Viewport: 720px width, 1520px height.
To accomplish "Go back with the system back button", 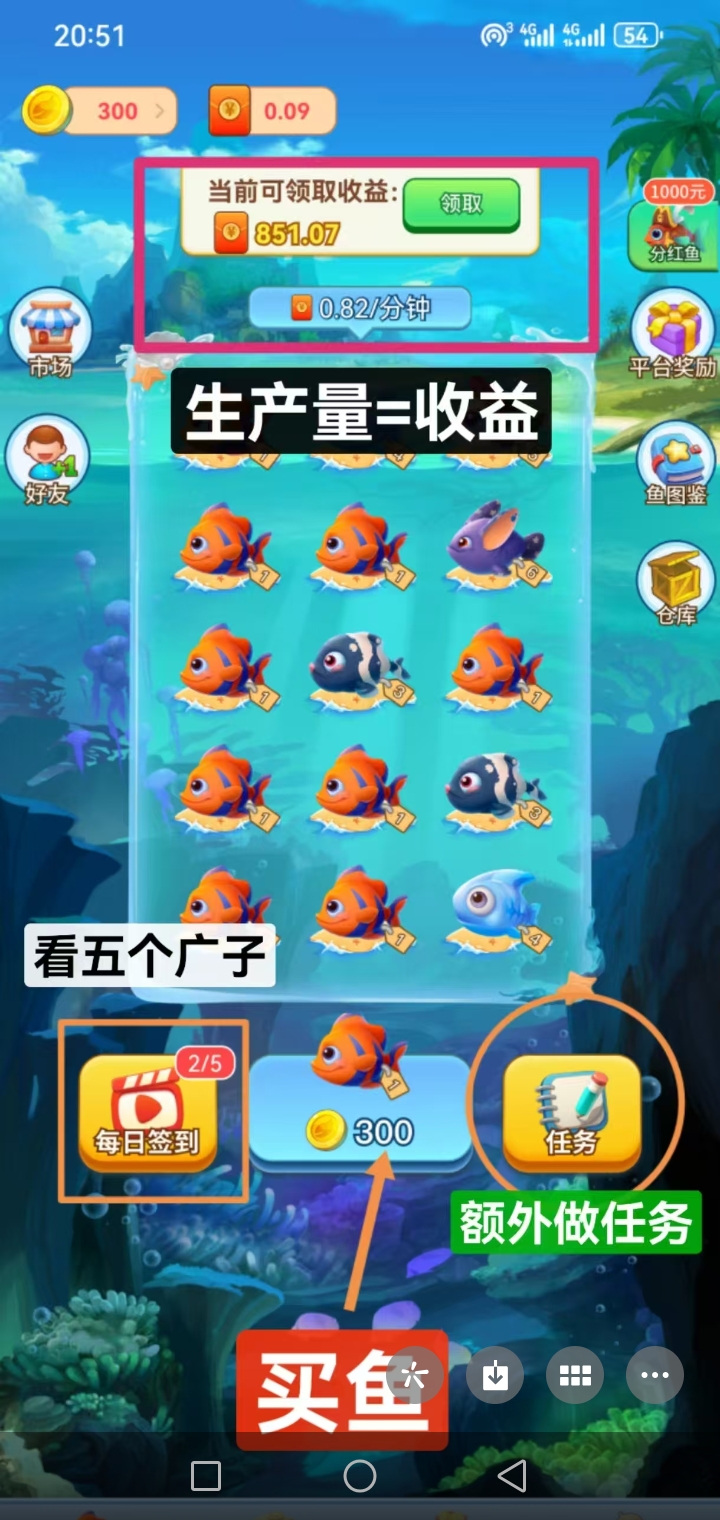I will (x=512, y=1476).
